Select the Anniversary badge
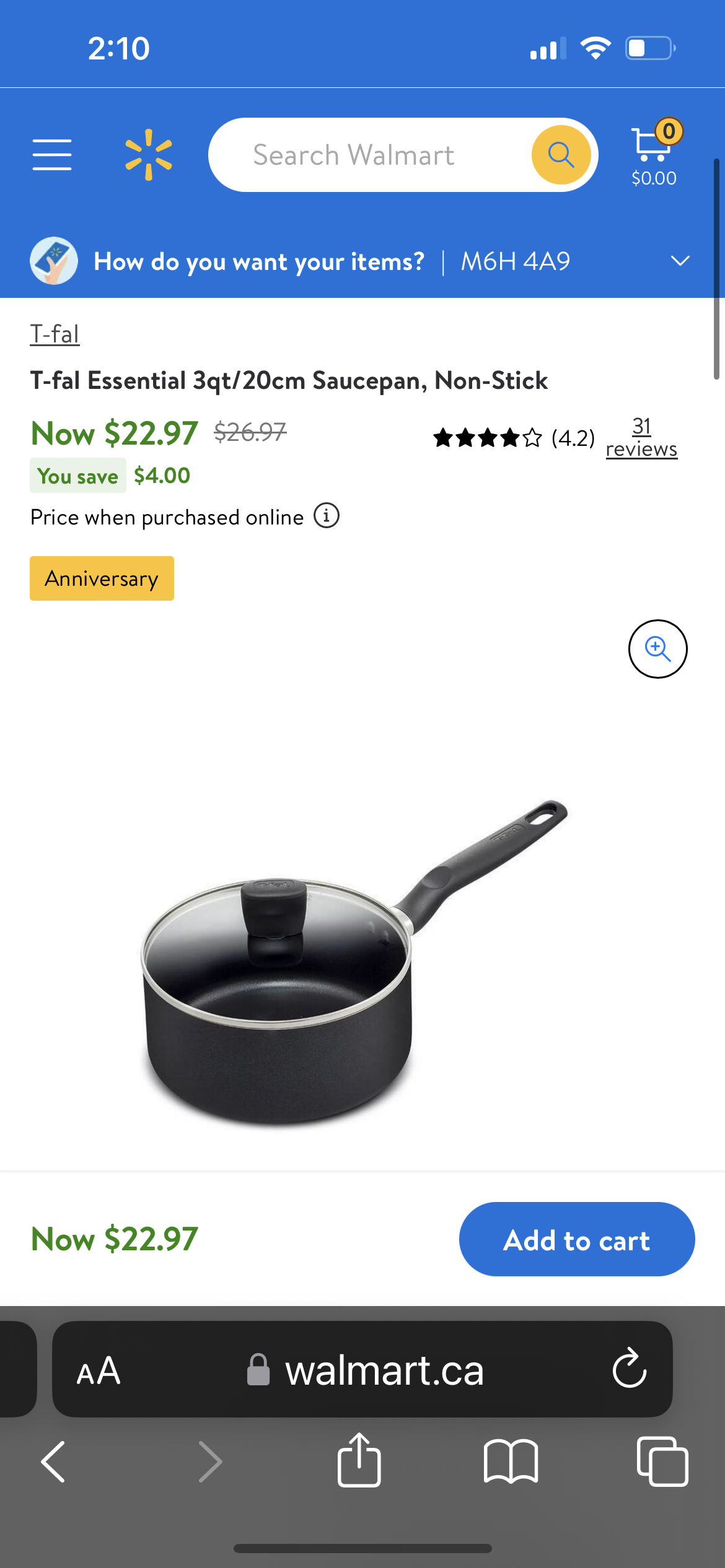 [x=102, y=578]
